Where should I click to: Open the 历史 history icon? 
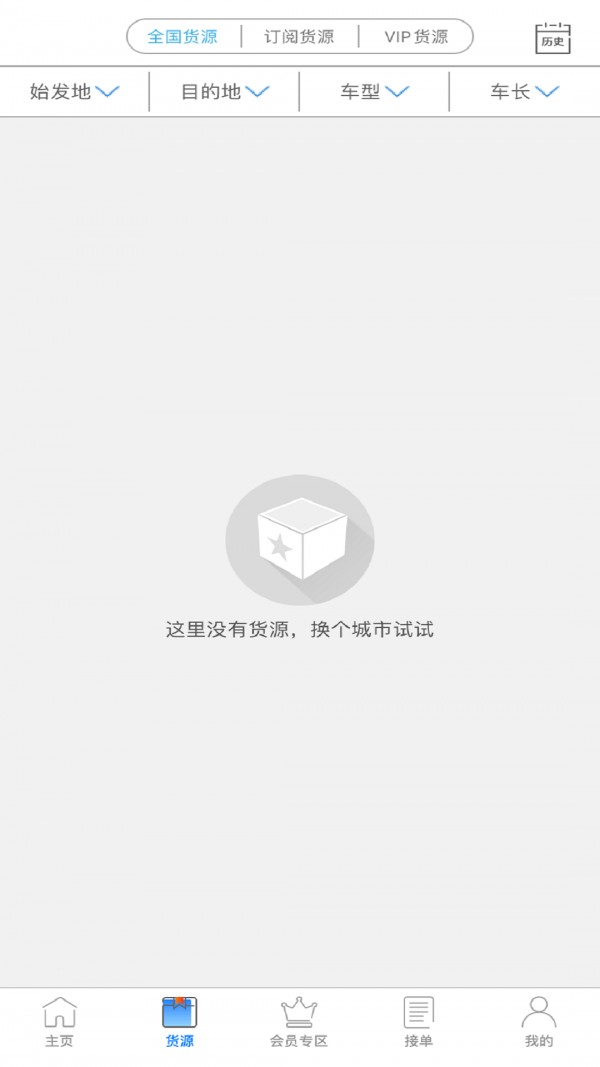pyautogui.click(x=552, y=38)
